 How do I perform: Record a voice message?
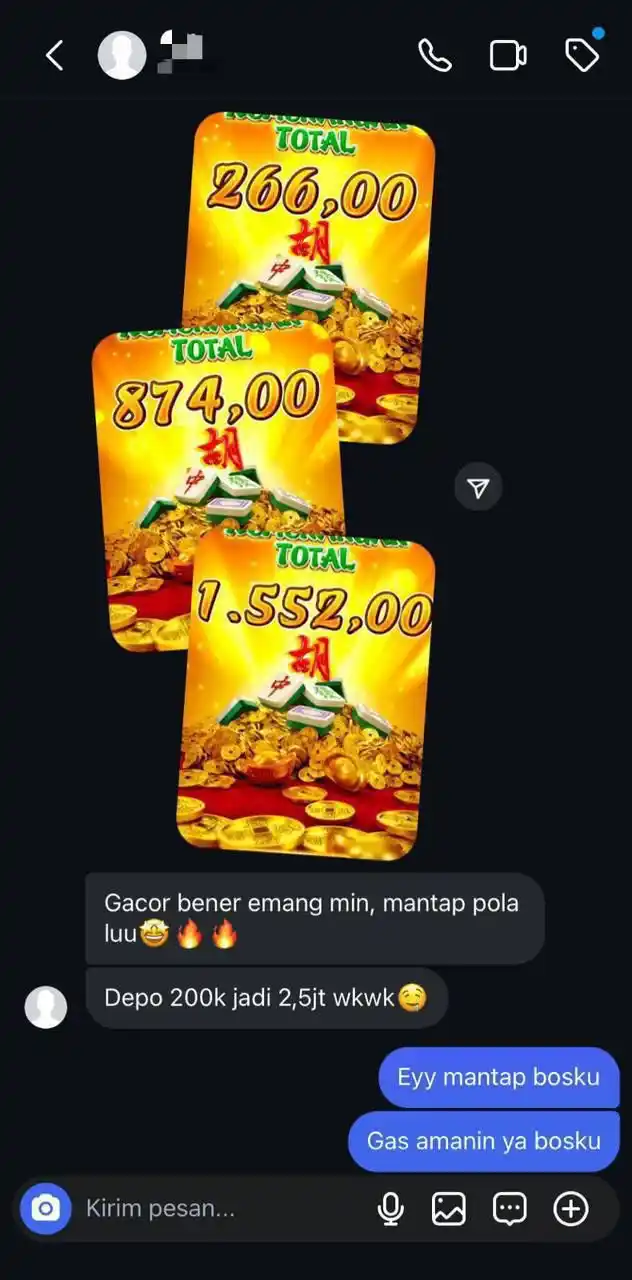(x=391, y=1209)
